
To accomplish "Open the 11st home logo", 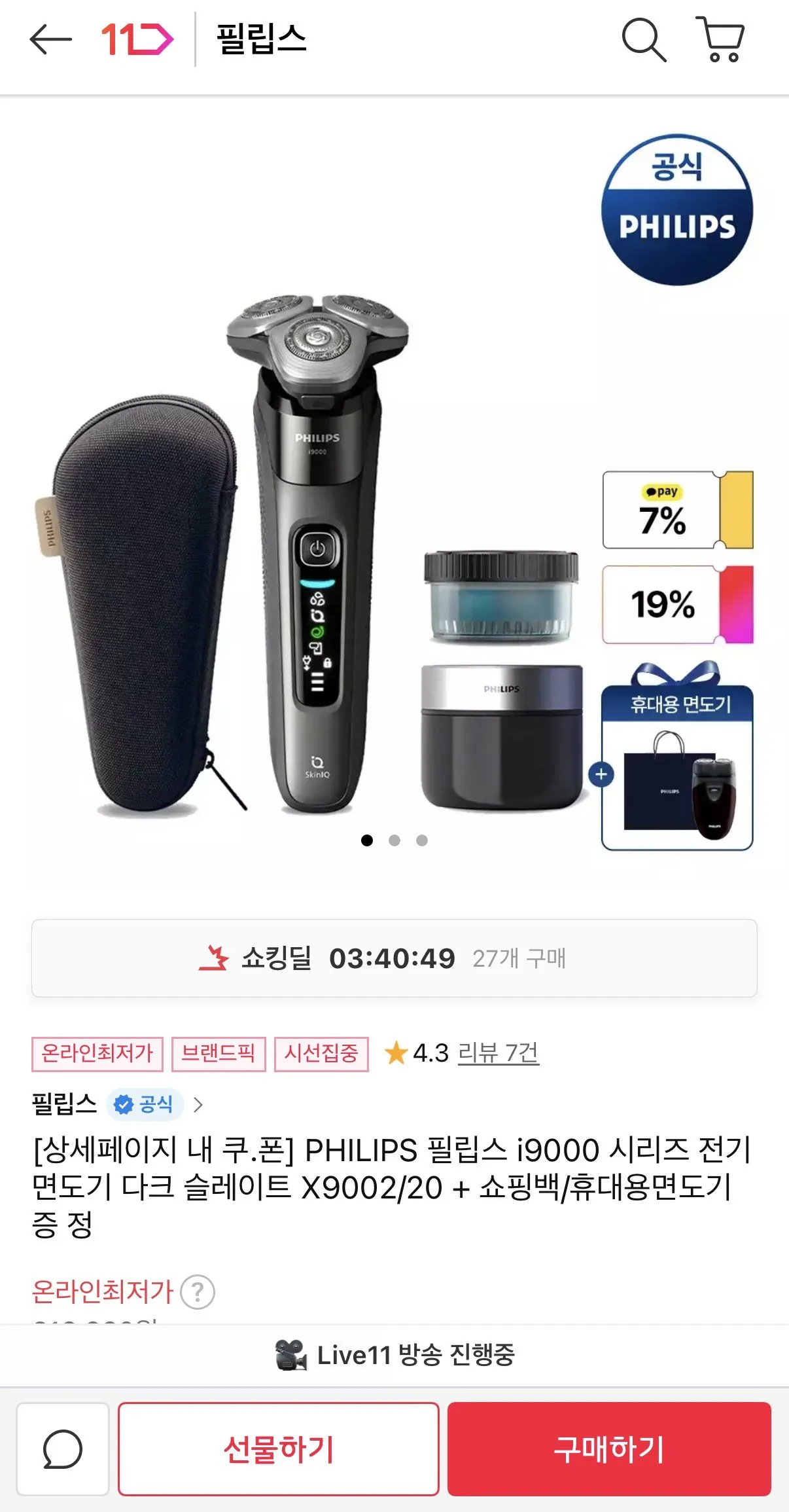I will tap(137, 39).
